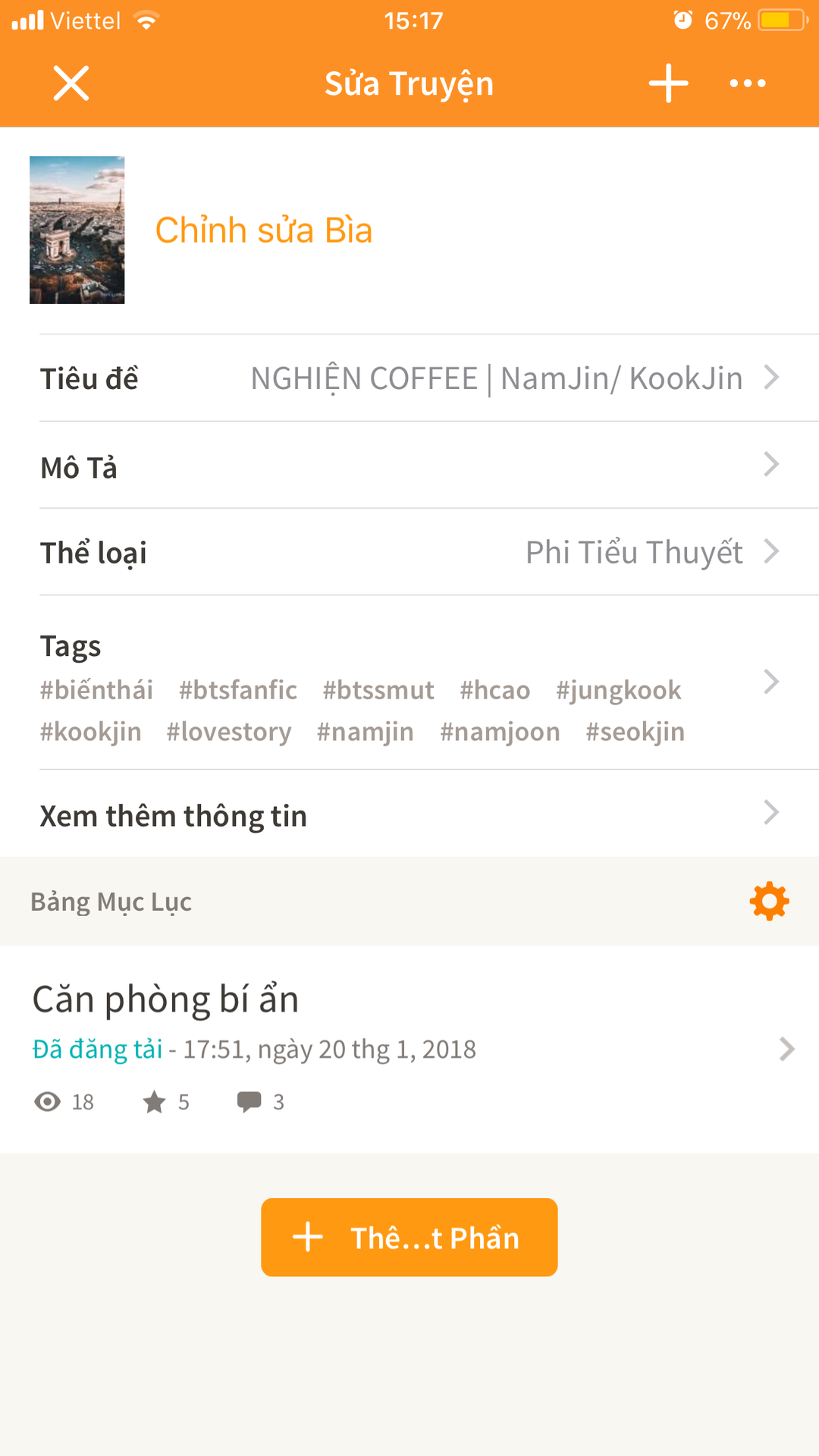The width and height of the screenshot is (819, 1456).
Task: Add a new part with Thê...t Phần
Action: (x=409, y=1238)
